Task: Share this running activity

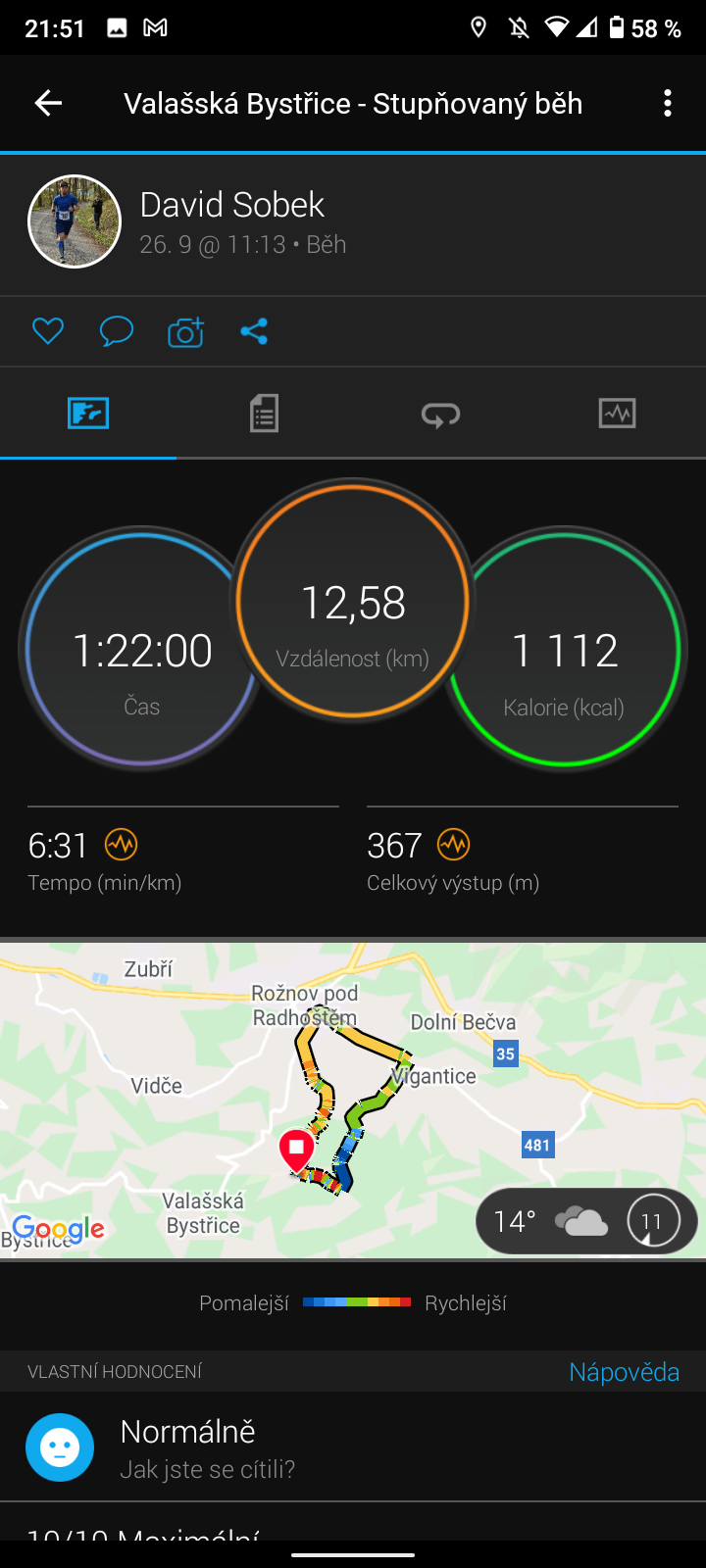Action: 254,331
